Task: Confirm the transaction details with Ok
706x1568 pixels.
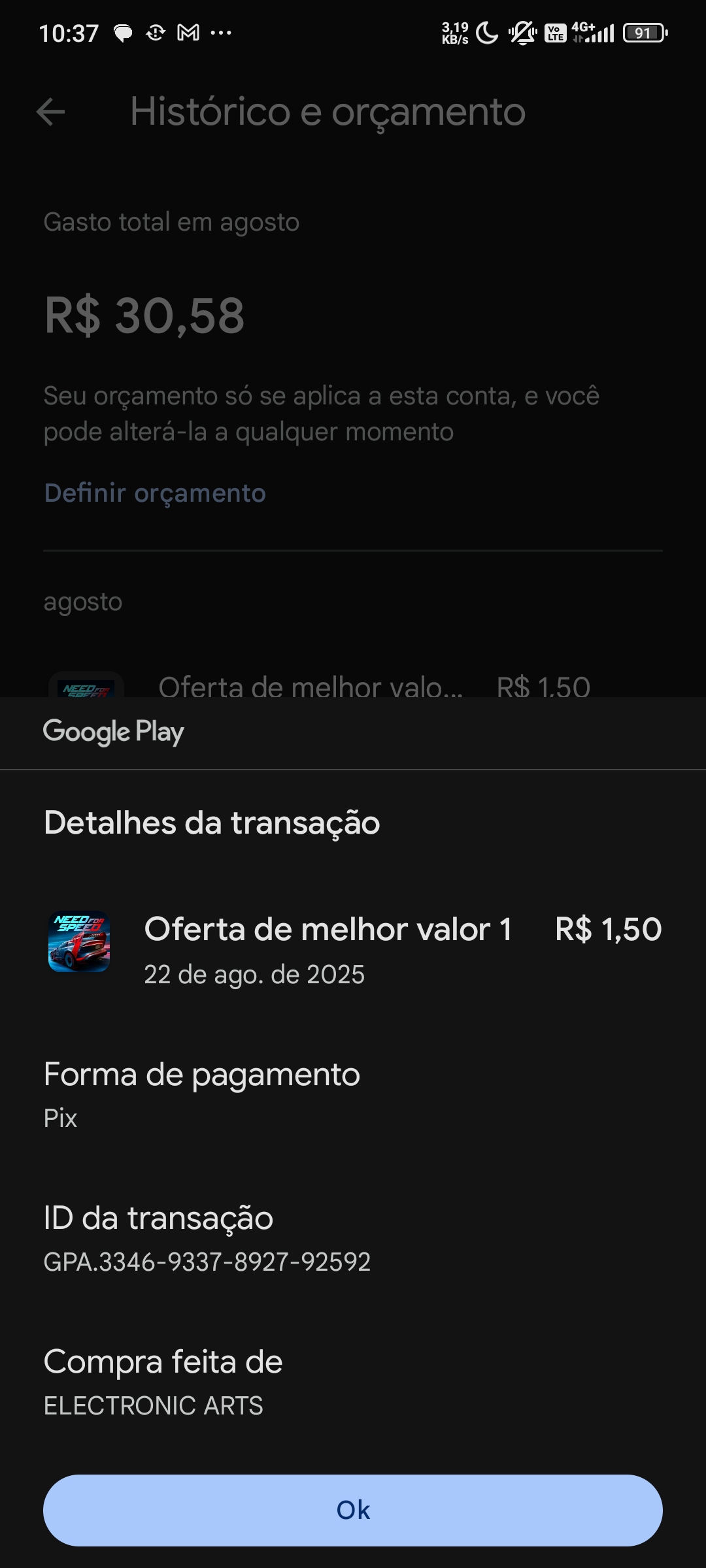Action: tap(353, 1510)
